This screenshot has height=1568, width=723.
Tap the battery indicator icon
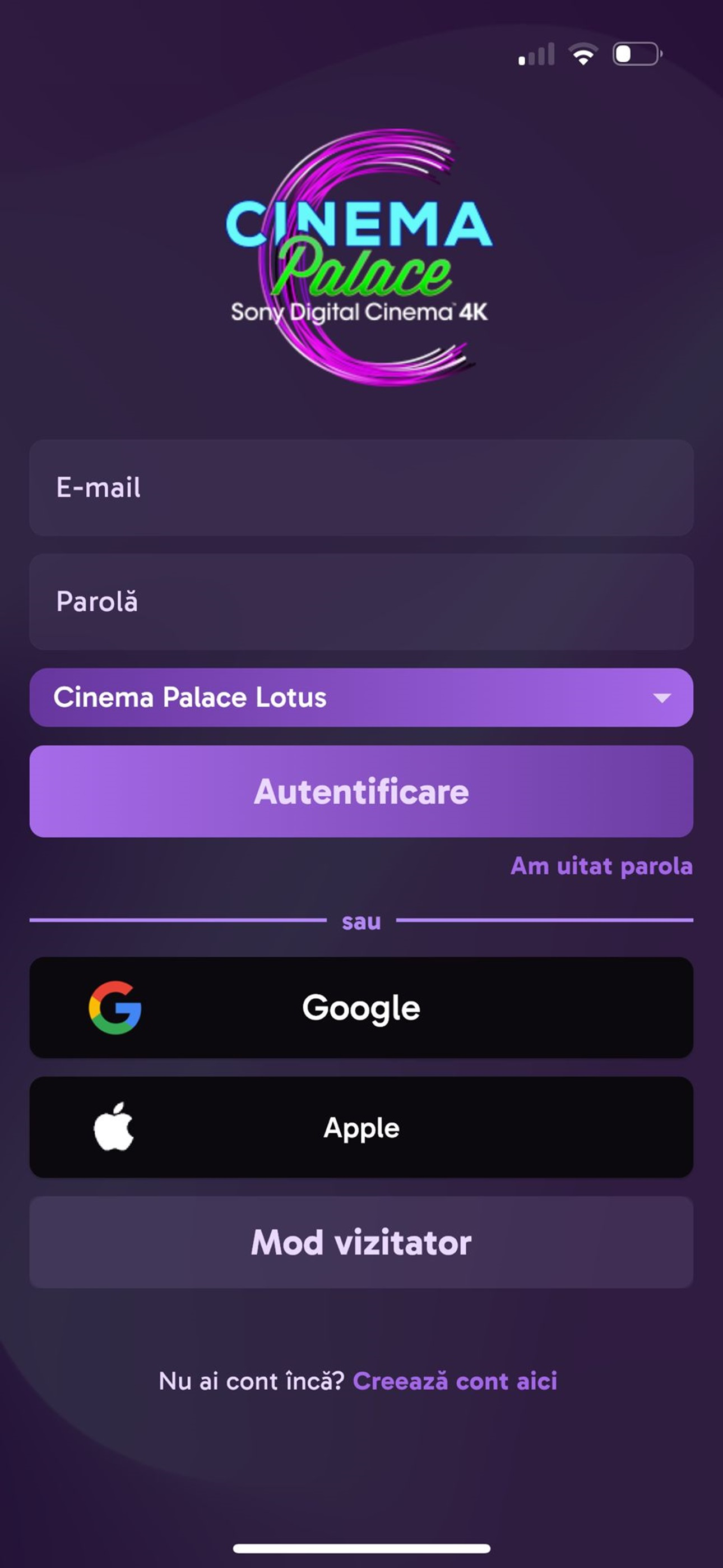point(636,54)
